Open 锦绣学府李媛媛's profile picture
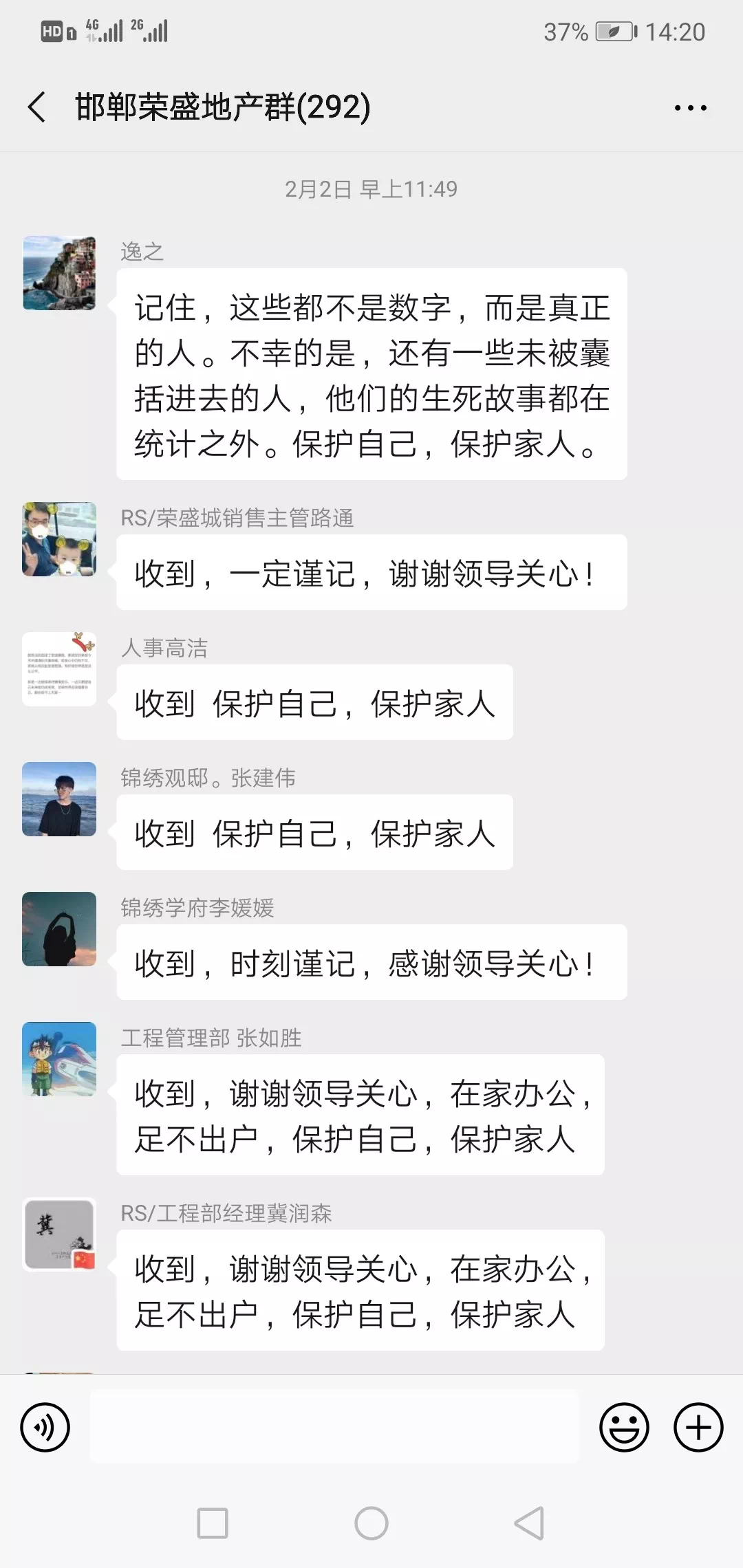Viewport: 743px width, 1568px height. 59,929
